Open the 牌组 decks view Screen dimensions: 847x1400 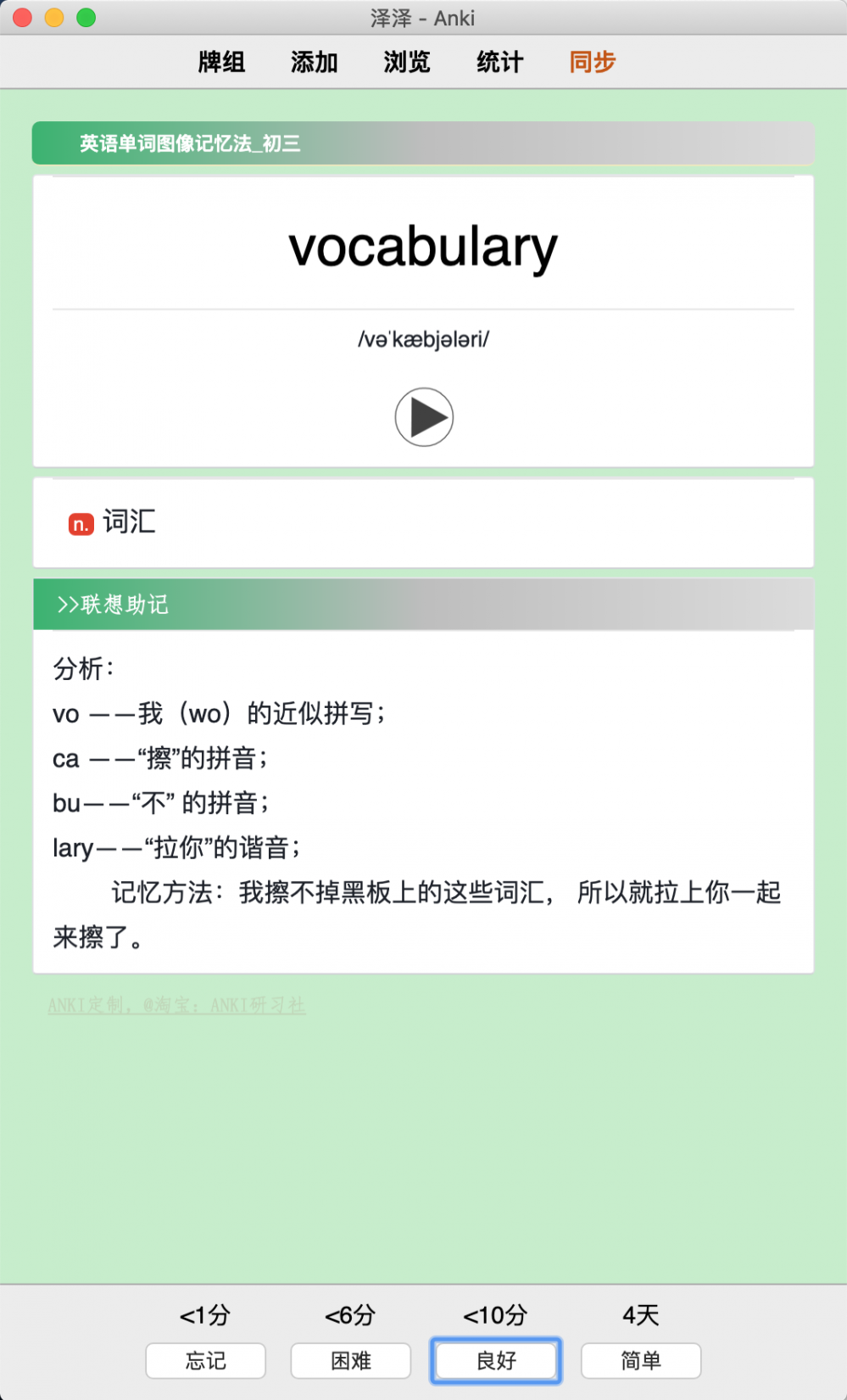point(221,62)
